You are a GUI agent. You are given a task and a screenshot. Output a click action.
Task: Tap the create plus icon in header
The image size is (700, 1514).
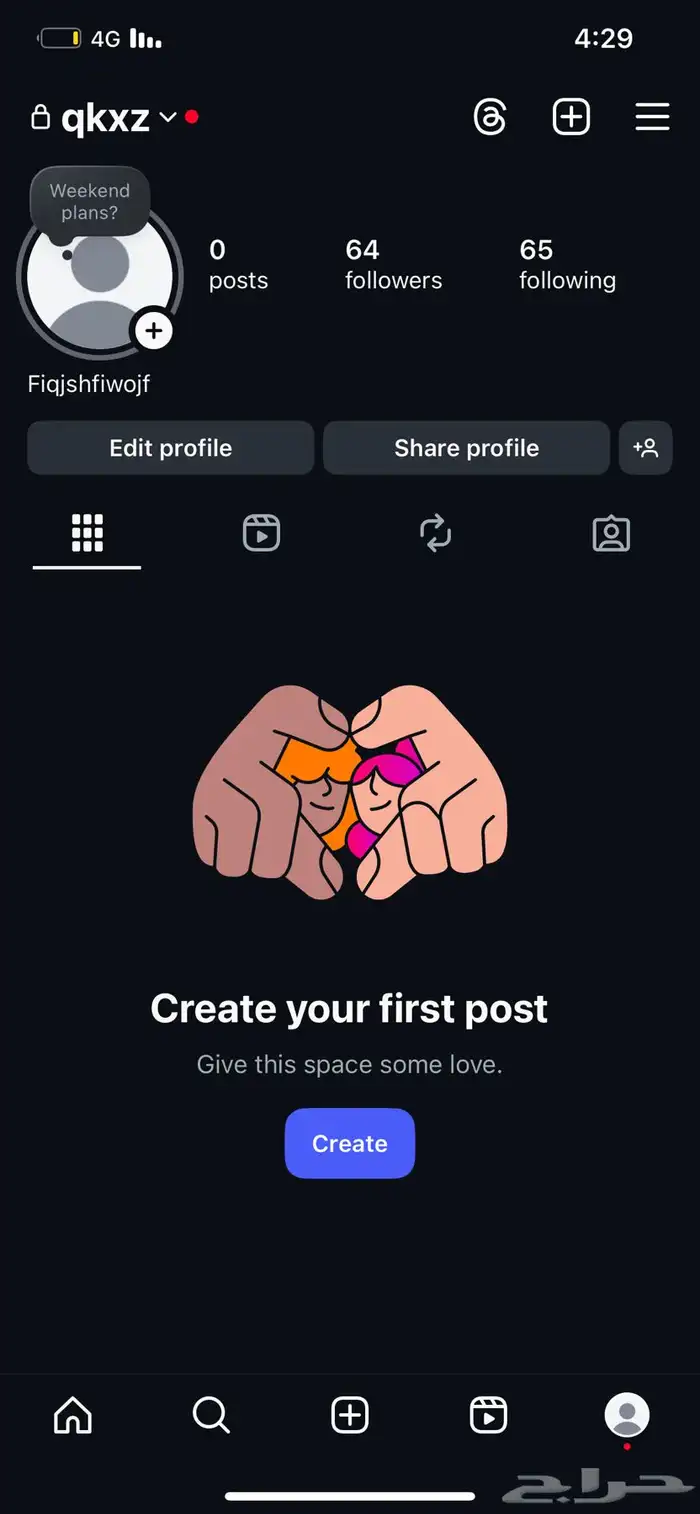pos(571,118)
